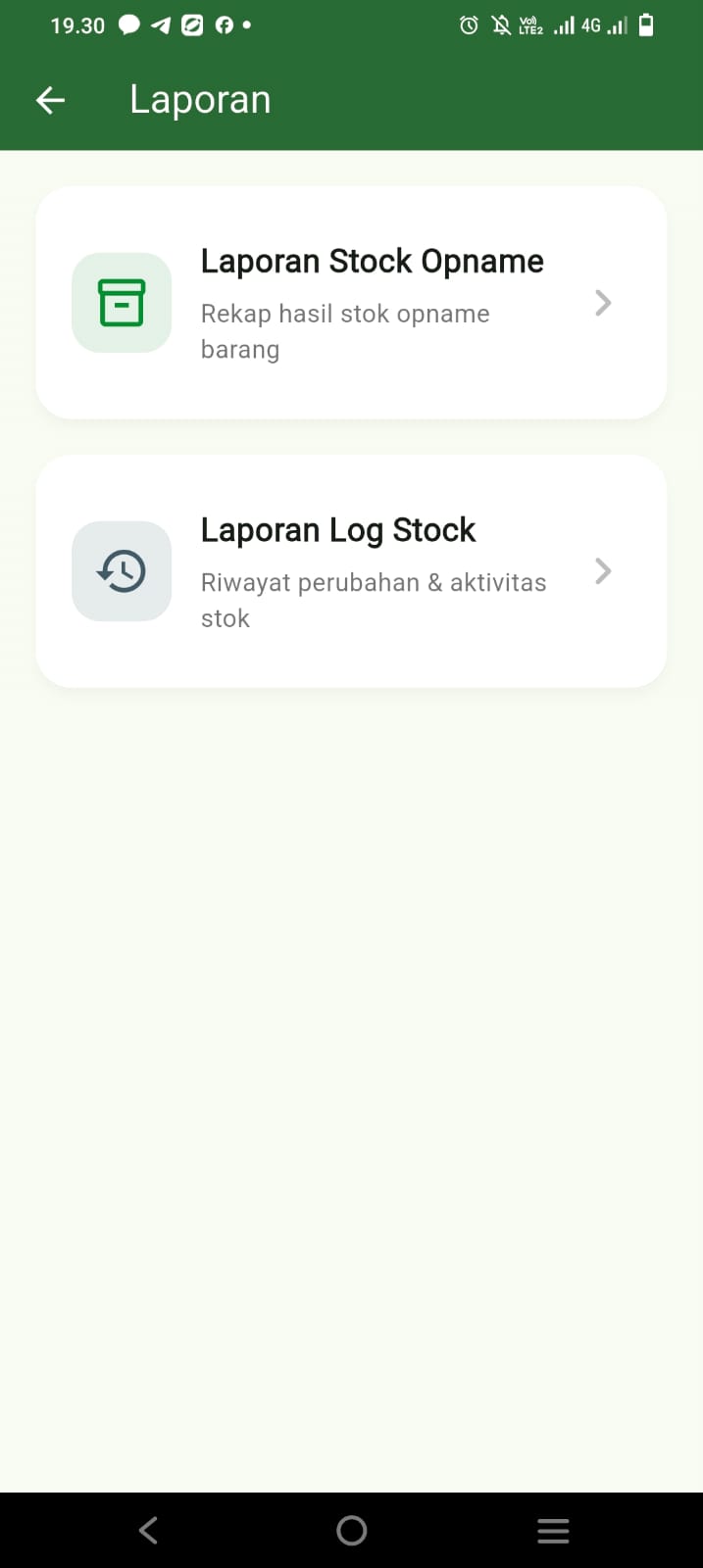Tap the system home button
Image resolution: width=703 pixels, height=1568 pixels.
pyautogui.click(x=351, y=1530)
